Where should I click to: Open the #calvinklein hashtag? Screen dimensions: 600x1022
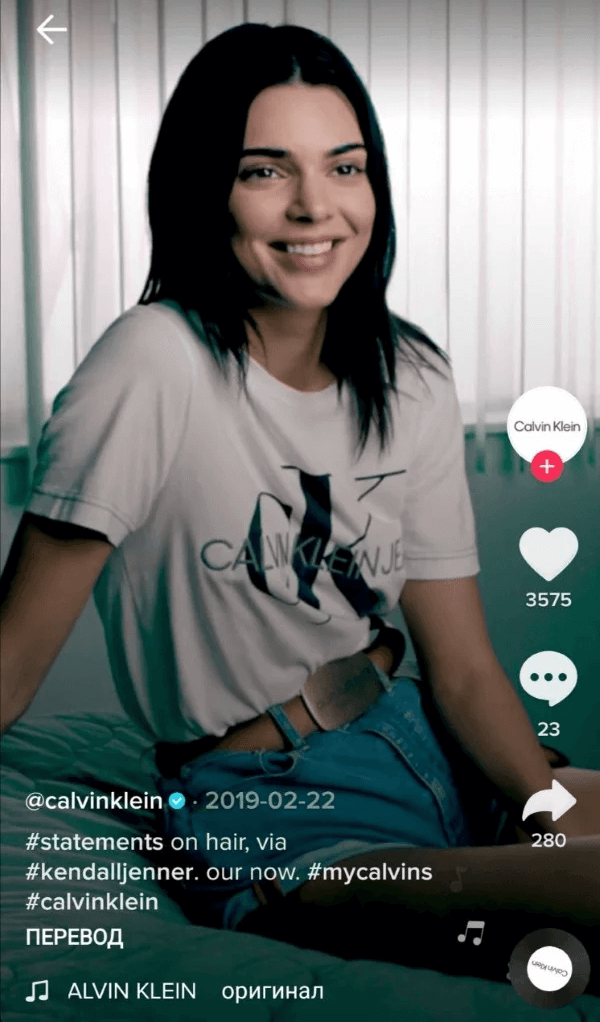(92, 902)
